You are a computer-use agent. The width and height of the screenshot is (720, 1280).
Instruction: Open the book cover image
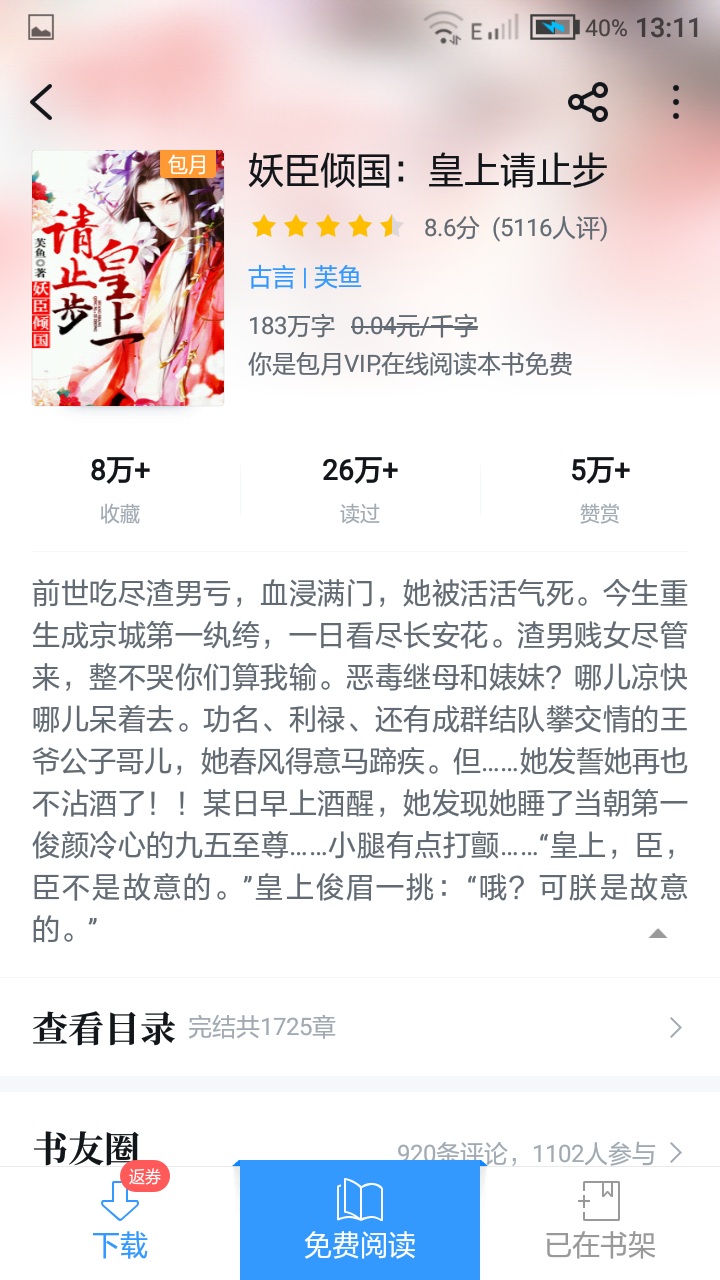[x=128, y=278]
